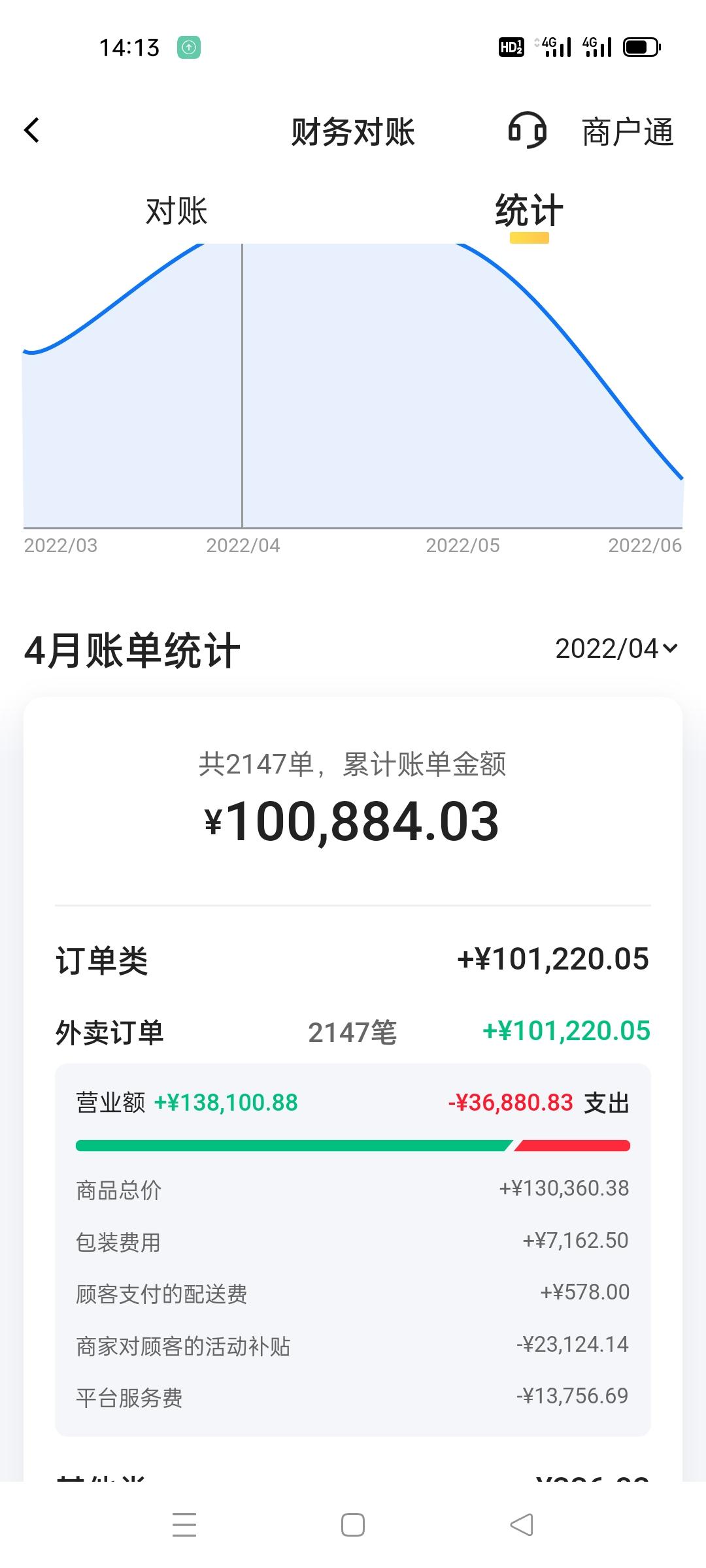Select the 统计 tab

point(529,210)
